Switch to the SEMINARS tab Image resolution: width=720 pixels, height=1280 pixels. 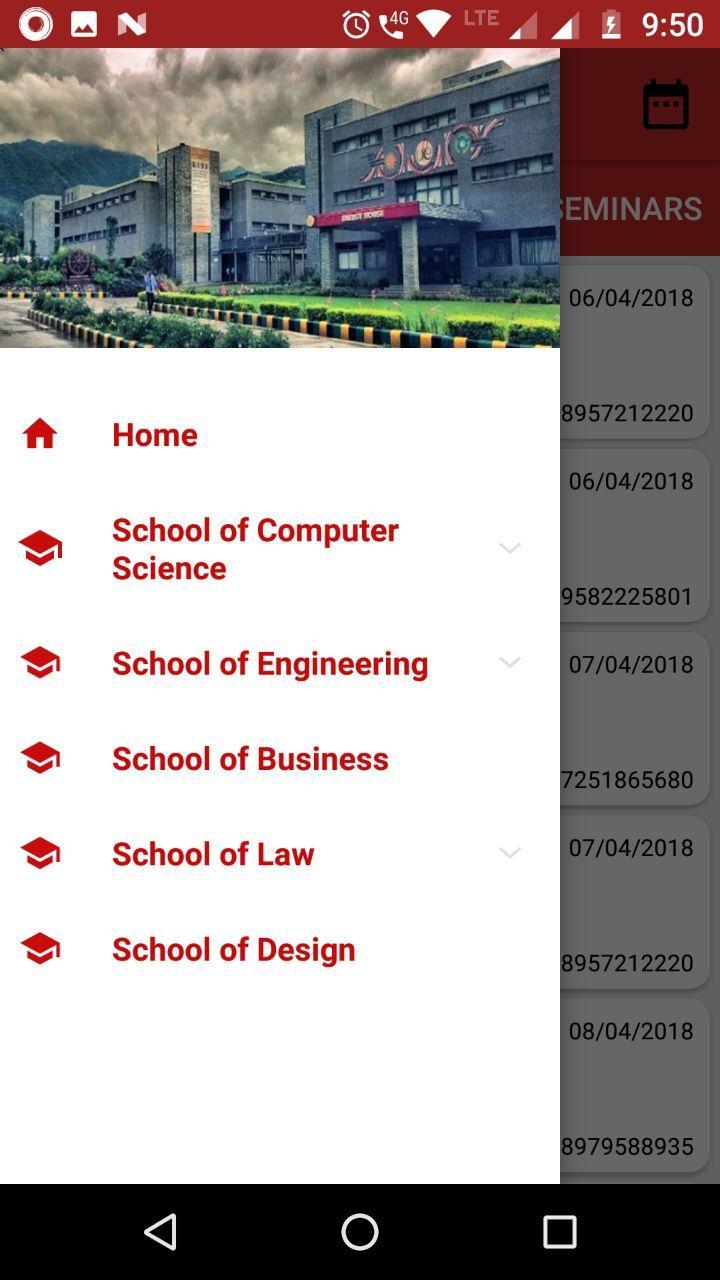click(640, 208)
